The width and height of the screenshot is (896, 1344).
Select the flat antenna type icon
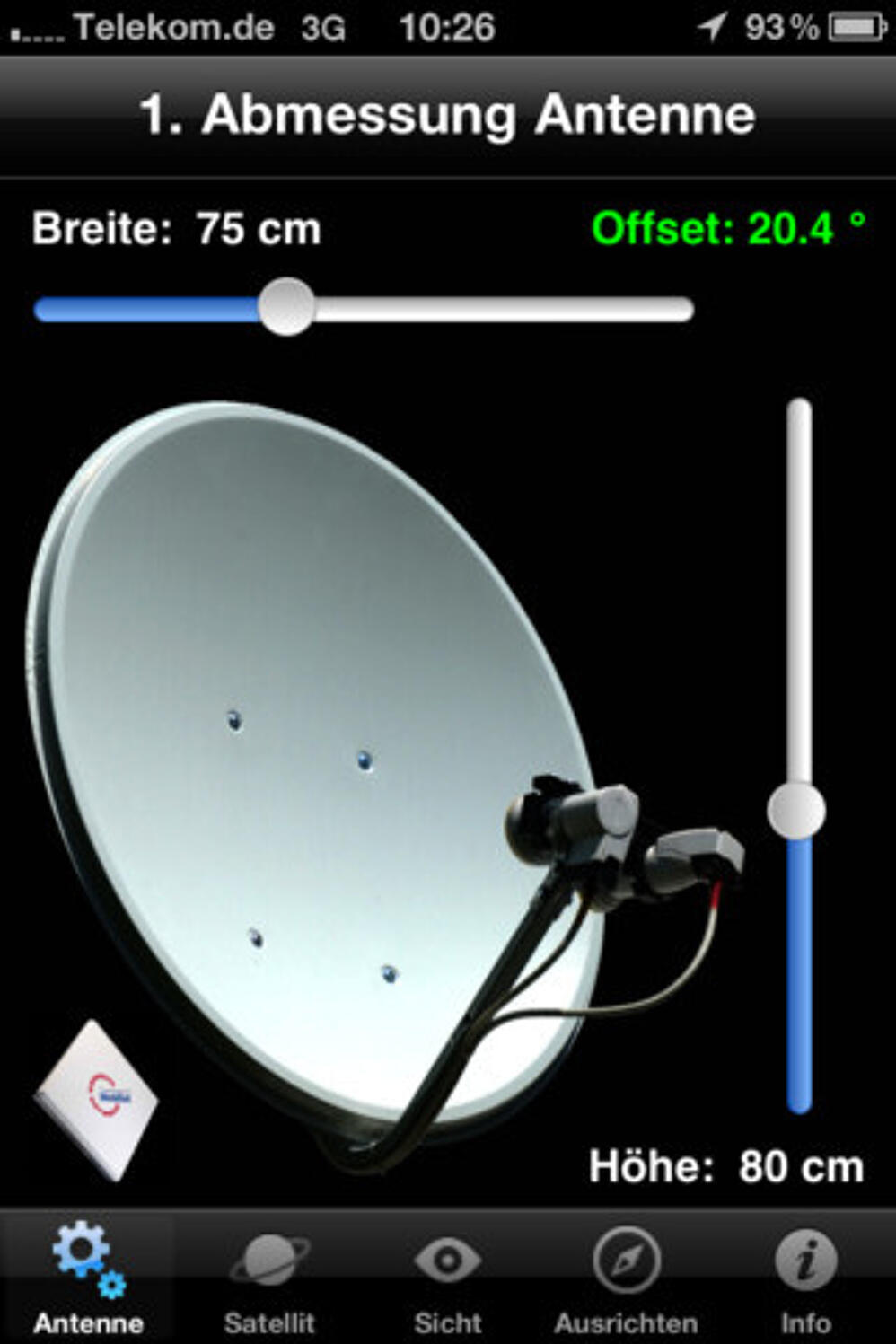pos(95,1098)
